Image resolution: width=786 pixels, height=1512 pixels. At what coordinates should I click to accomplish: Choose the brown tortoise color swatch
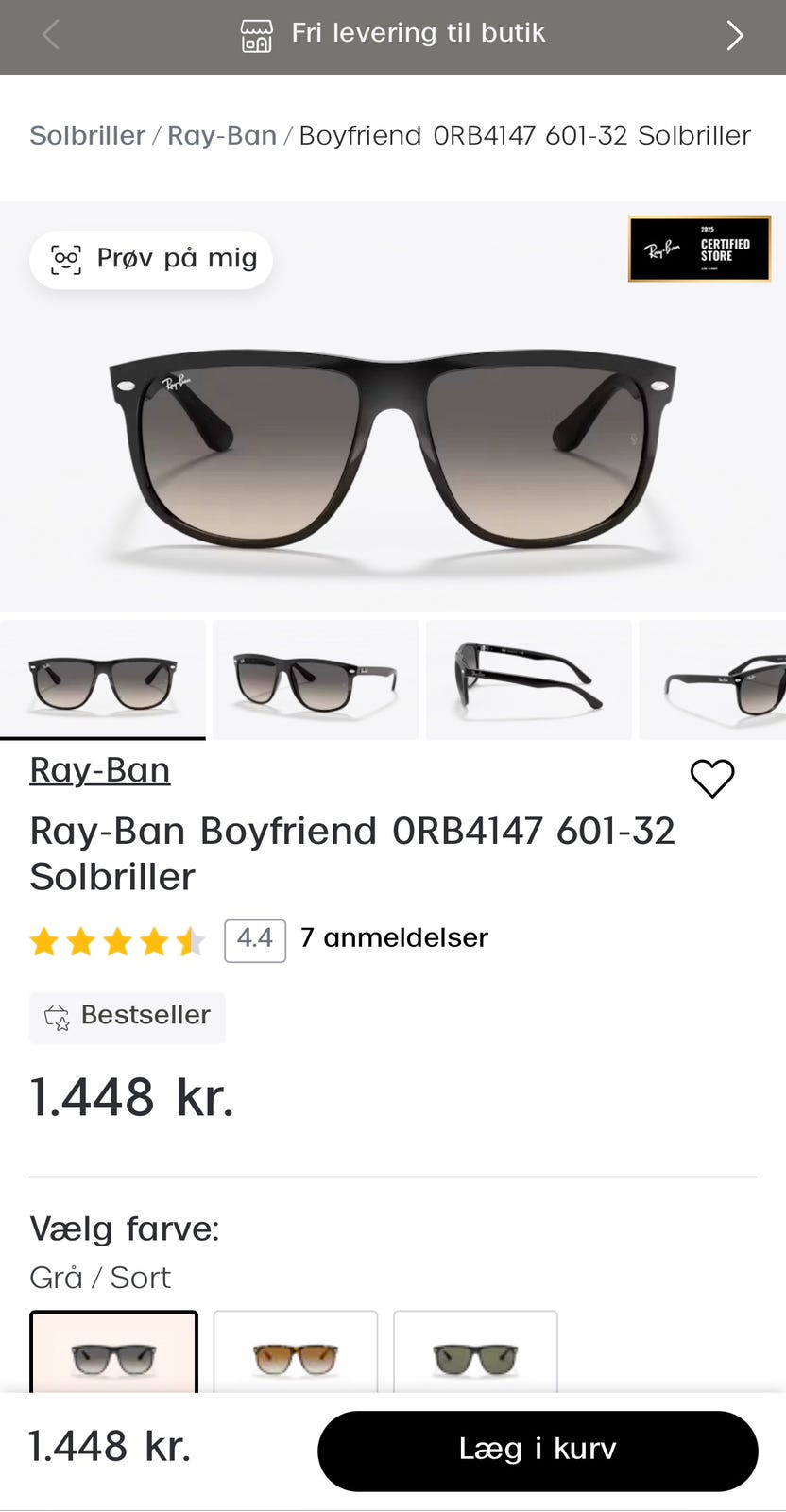[x=296, y=1353]
